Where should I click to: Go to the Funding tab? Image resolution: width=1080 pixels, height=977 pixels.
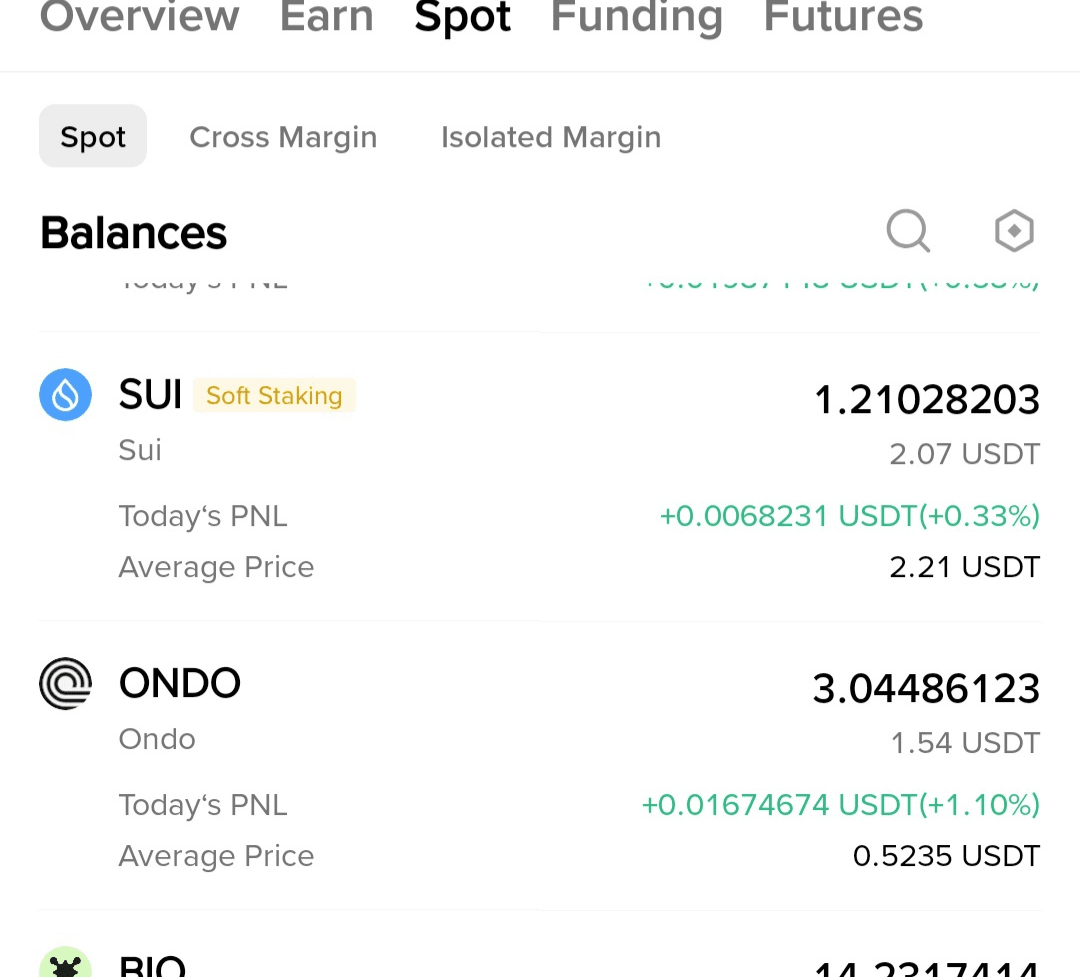click(x=636, y=18)
